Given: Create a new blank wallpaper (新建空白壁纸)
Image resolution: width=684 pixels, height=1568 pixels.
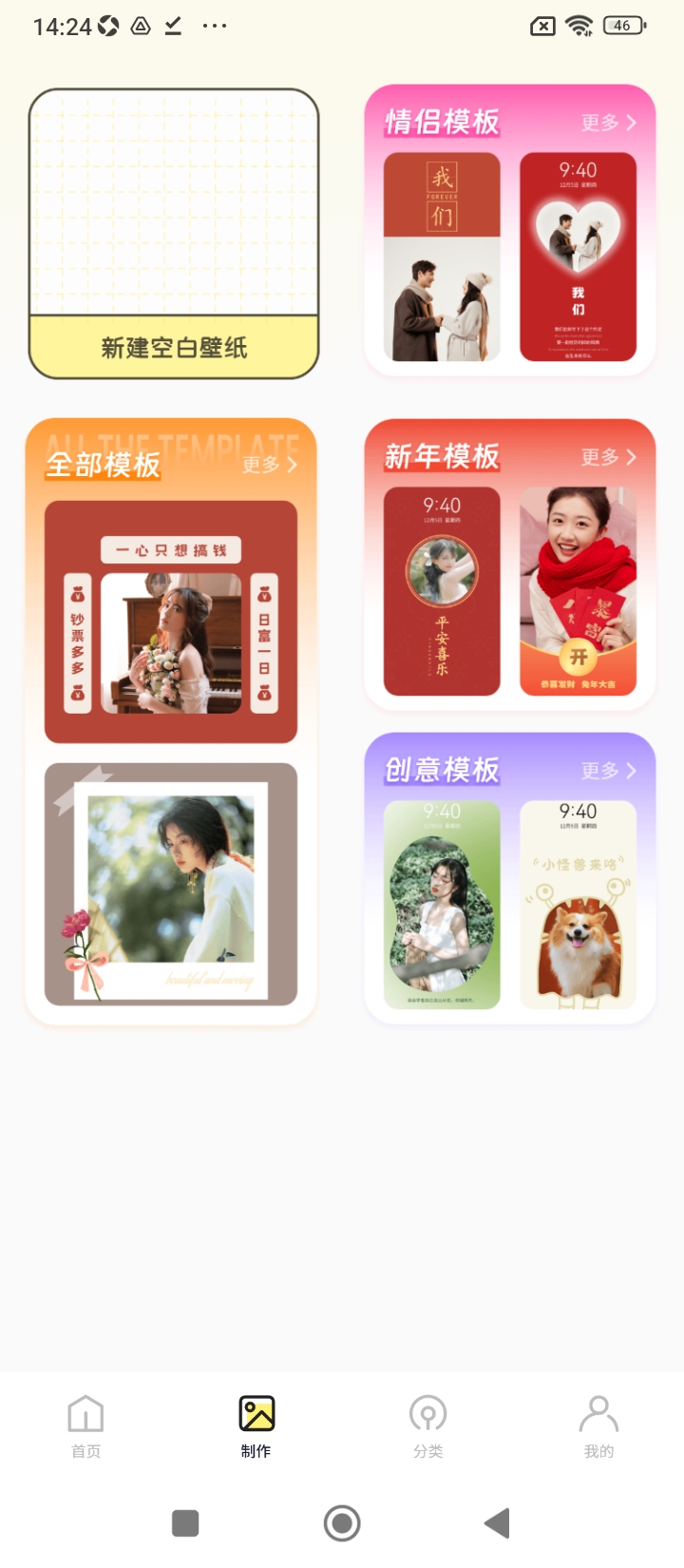Looking at the screenshot, I should tap(174, 234).
